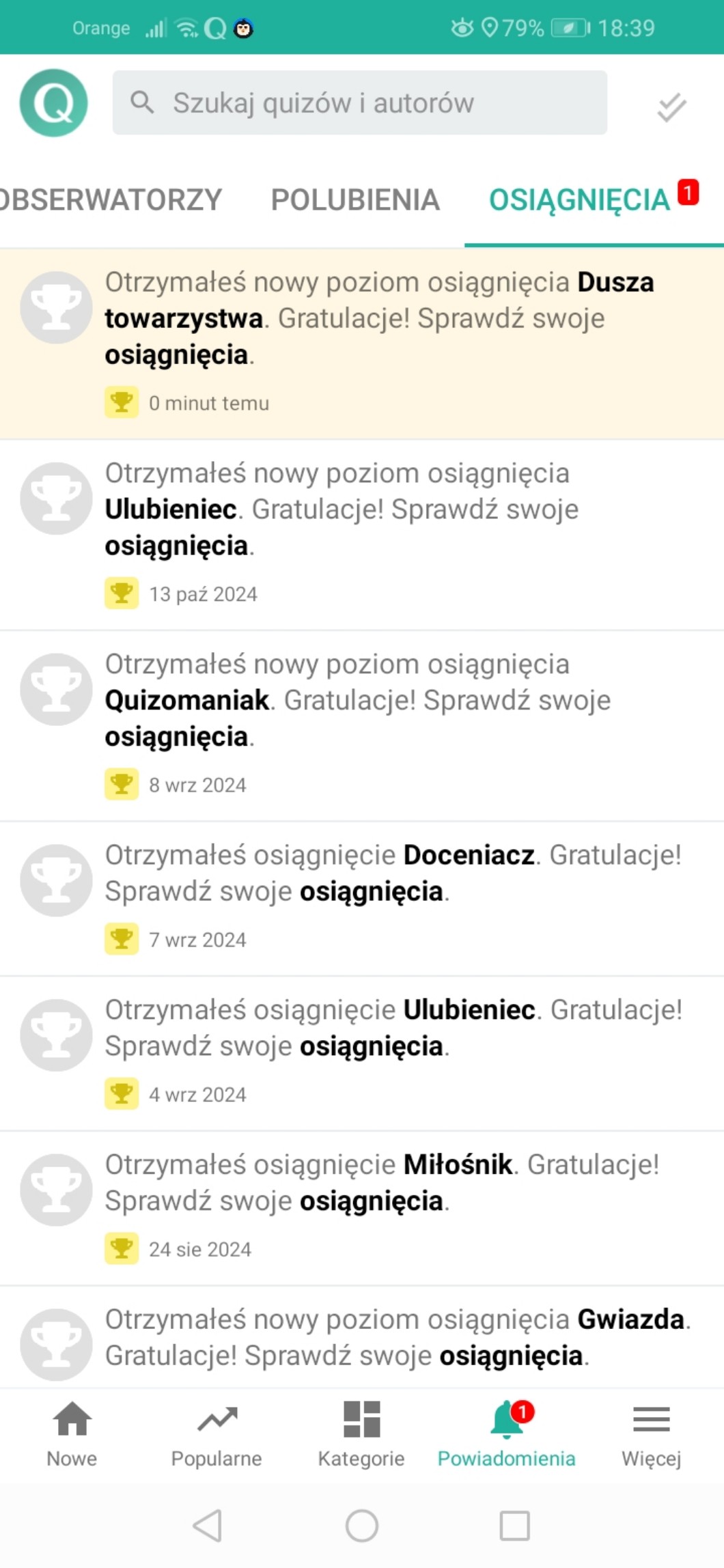Select the Osiągnięcia tab
This screenshot has width=724, height=1568.
tap(580, 200)
